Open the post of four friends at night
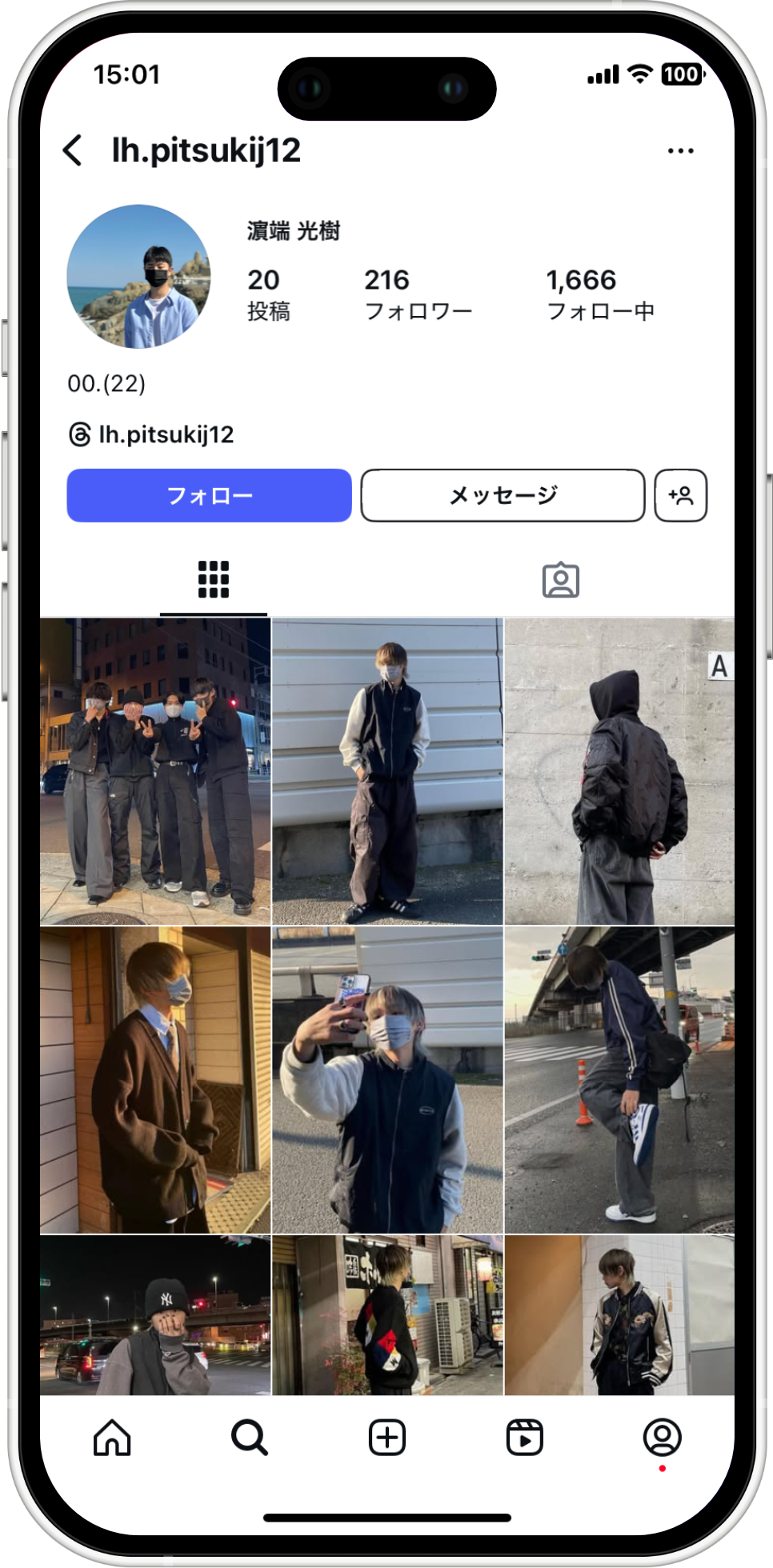Viewport: 773px width, 1568px height. [x=155, y=771]
